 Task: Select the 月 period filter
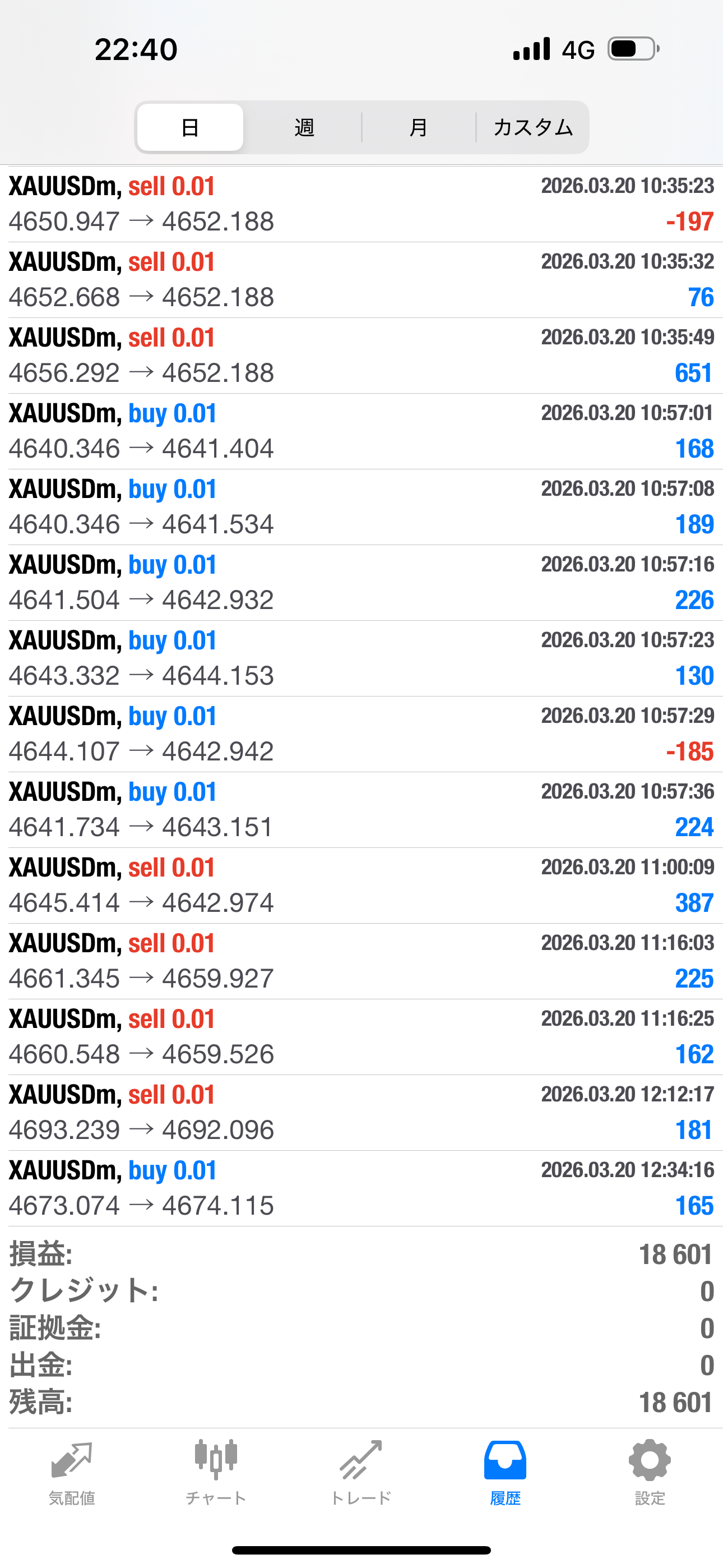pyautogui.click(x=418, y=127)
